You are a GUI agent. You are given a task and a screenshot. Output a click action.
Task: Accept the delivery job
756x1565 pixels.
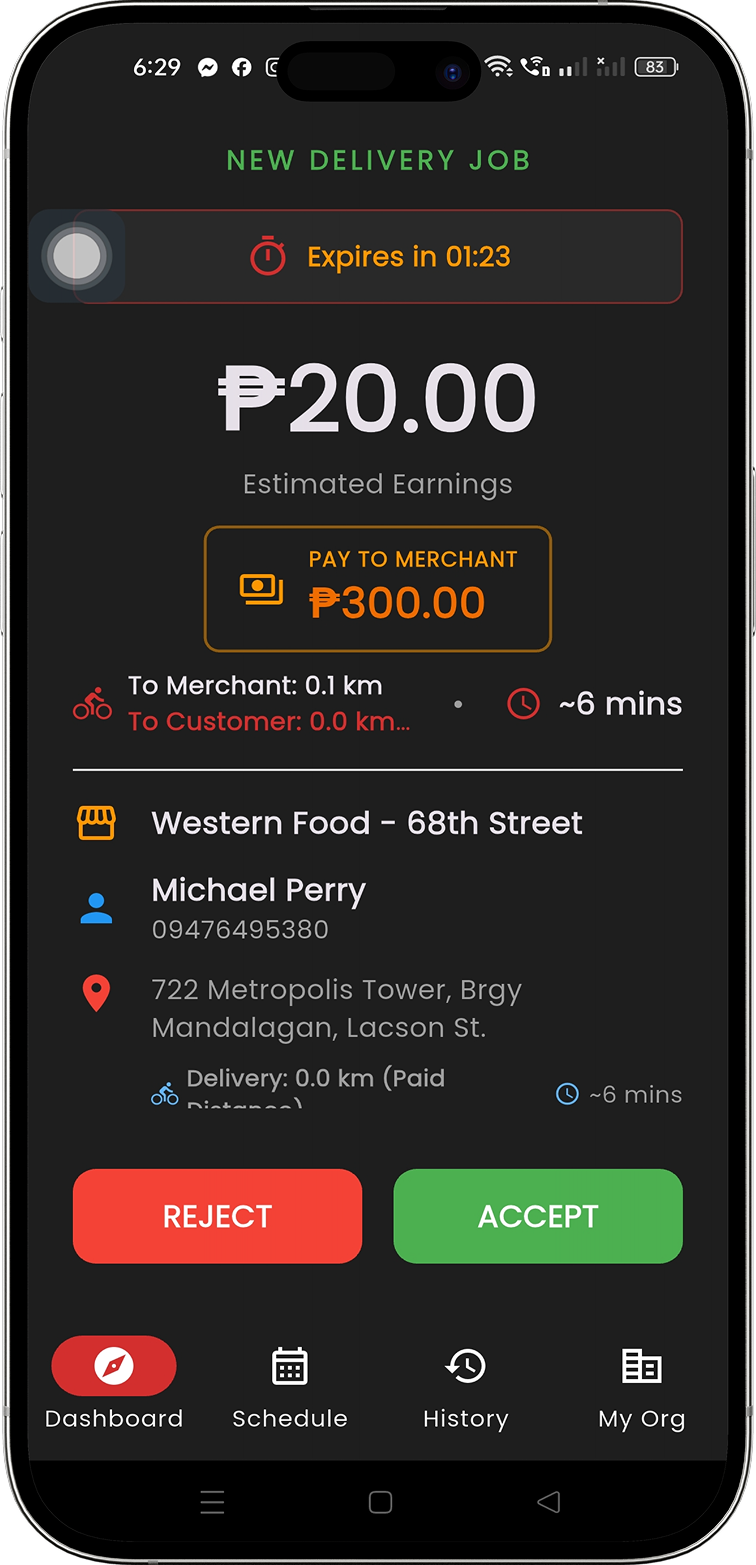tap(538, 1216)
